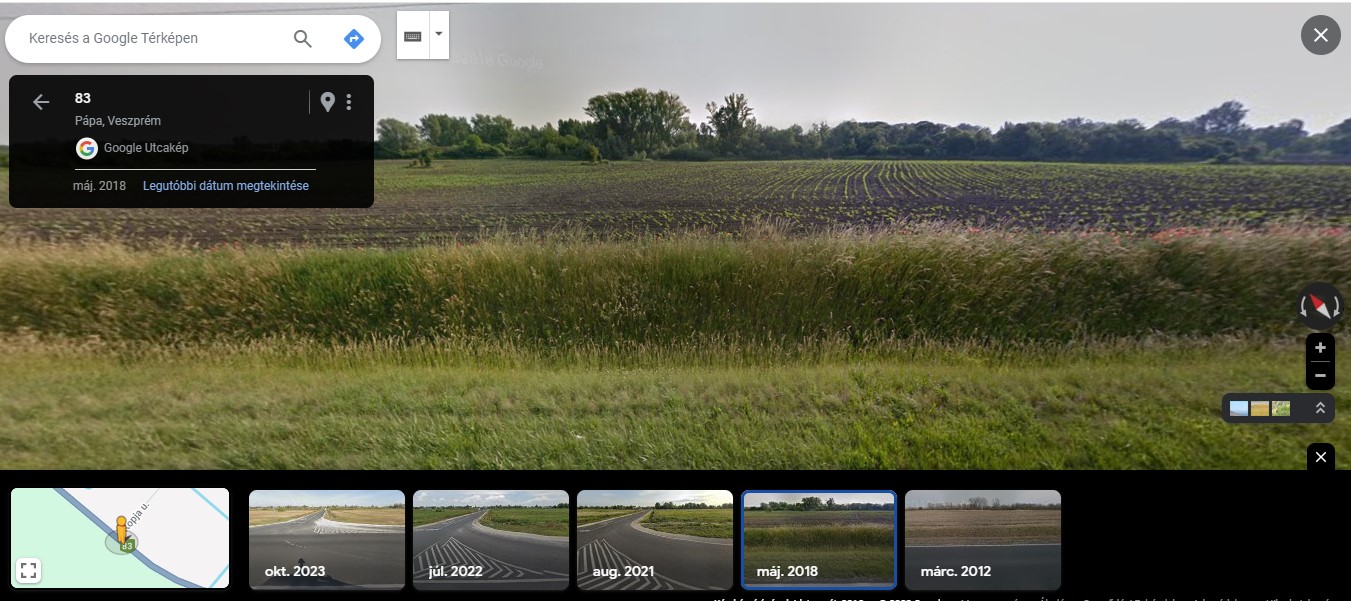The width and height of the screenshot is (1351, 601).
Task: Close Street View with the top X
Action: (x=1320, y=35)
